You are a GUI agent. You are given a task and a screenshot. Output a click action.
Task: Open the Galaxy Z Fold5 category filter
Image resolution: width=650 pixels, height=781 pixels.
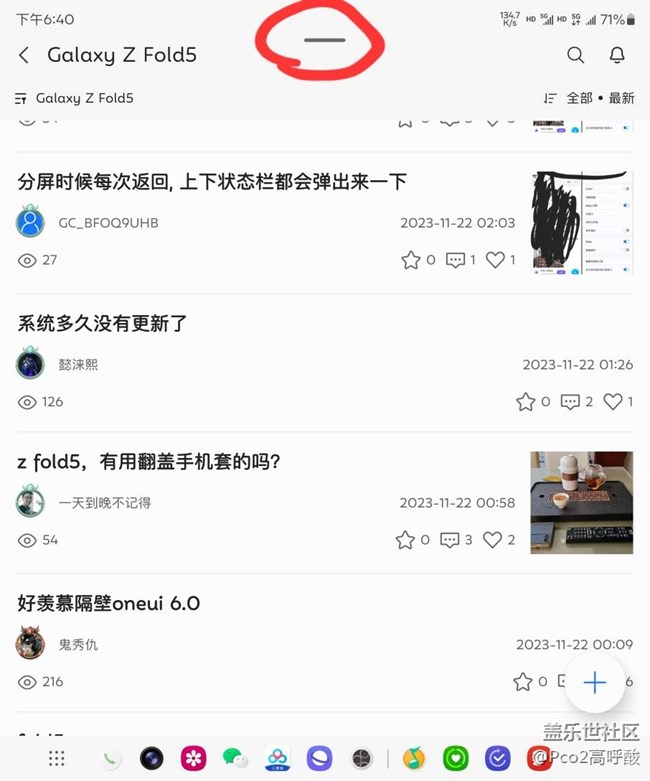(x=74, y=98)
